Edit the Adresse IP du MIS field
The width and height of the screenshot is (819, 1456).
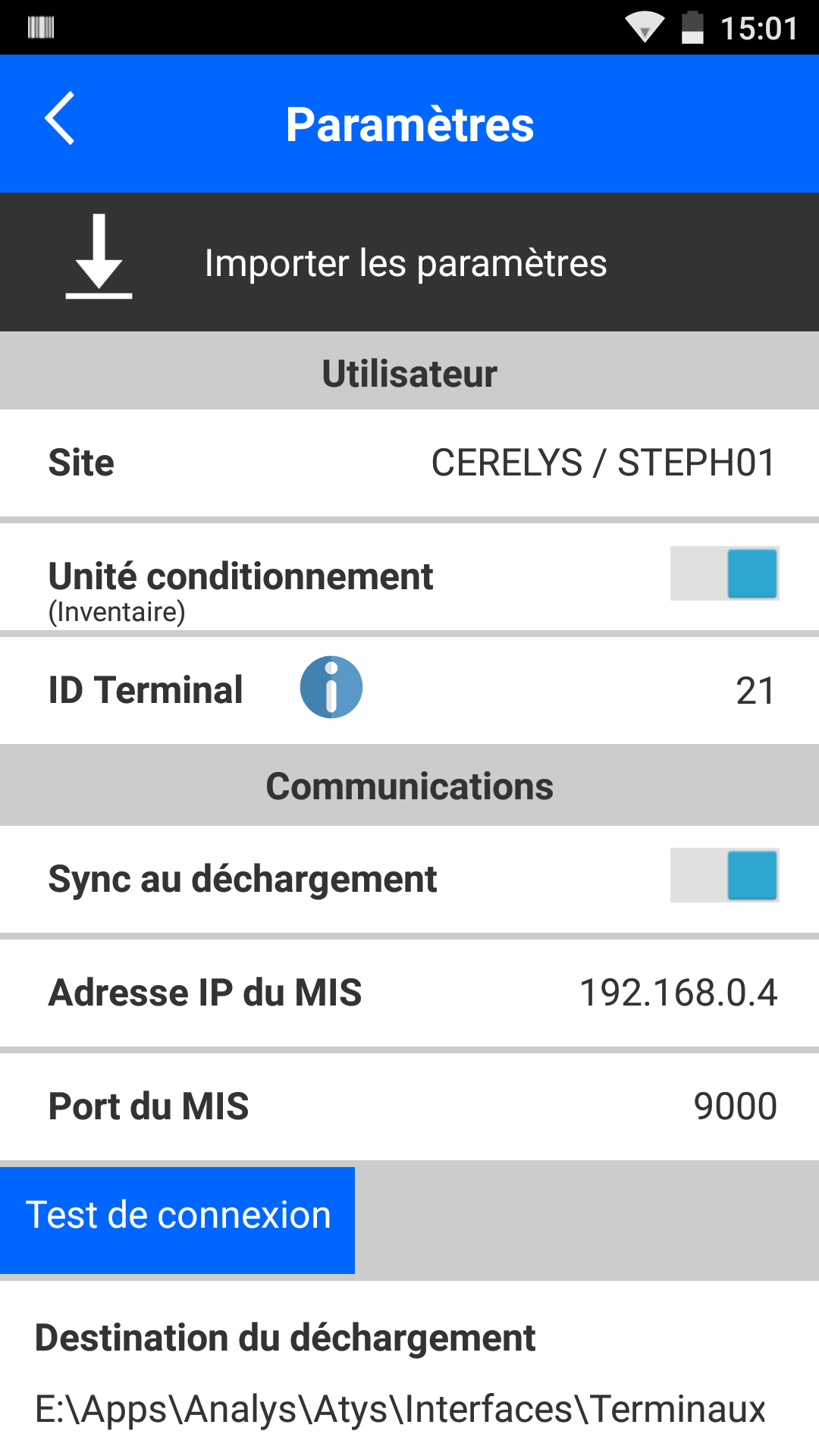click(677, 993)
